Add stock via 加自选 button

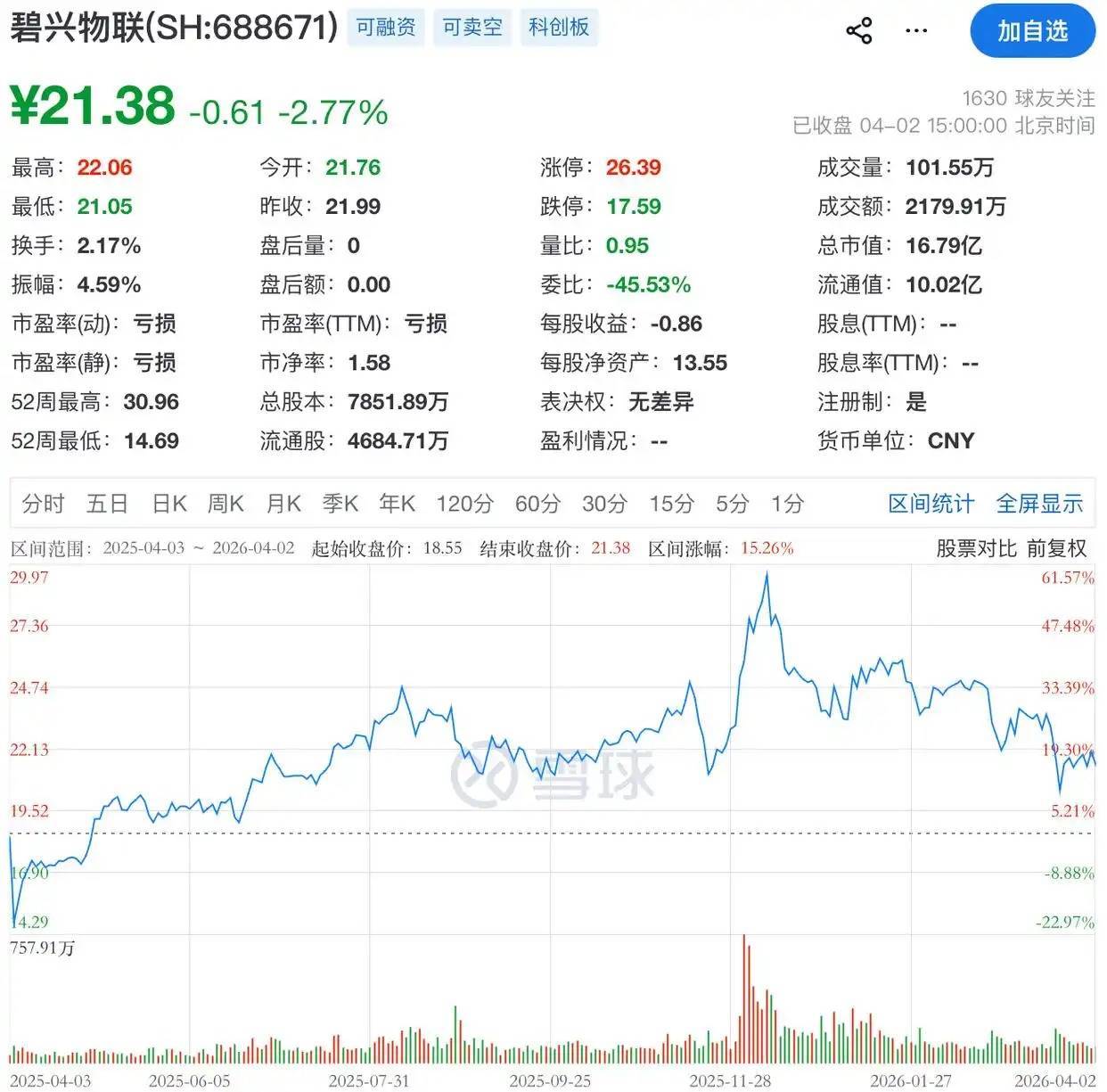click(1032, 31)
